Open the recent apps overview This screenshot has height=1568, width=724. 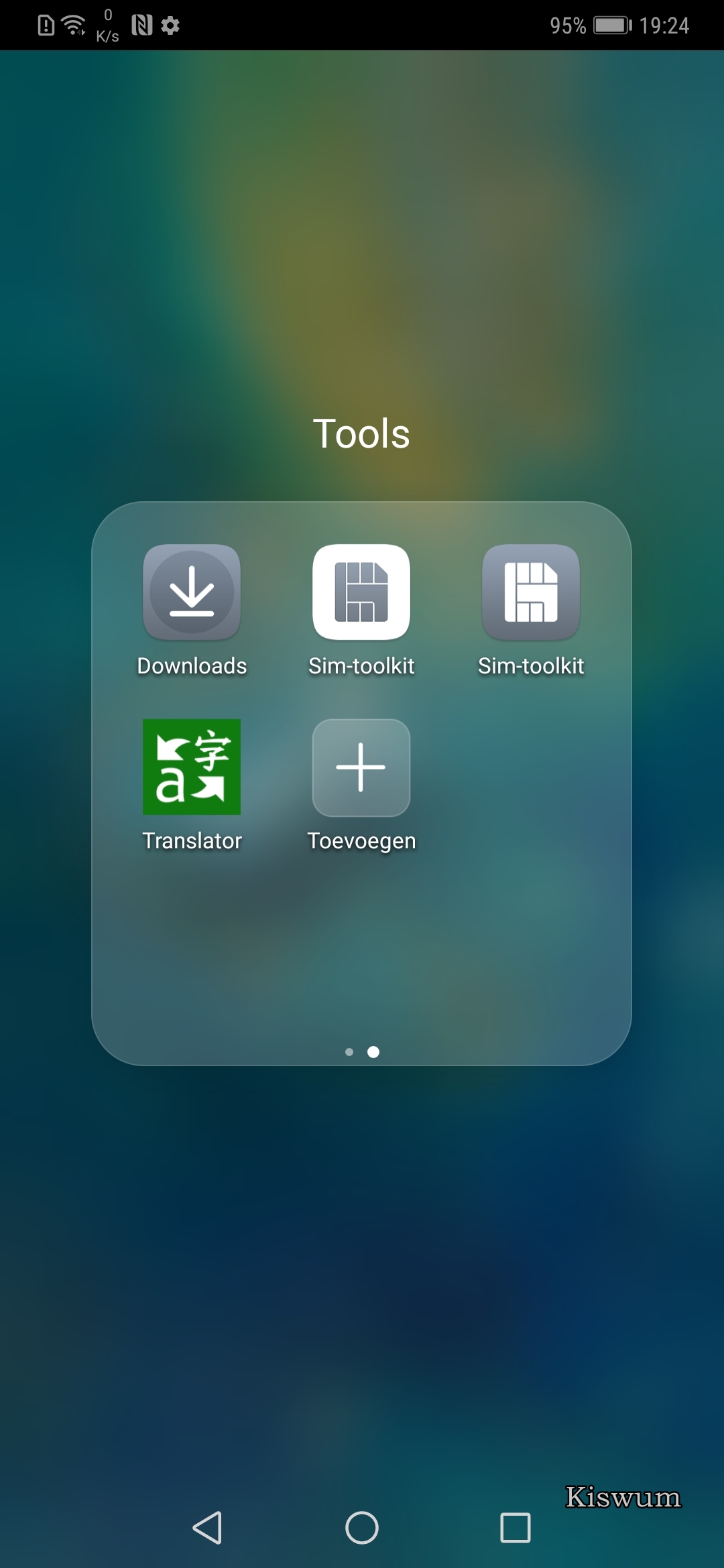(516, 1528)
